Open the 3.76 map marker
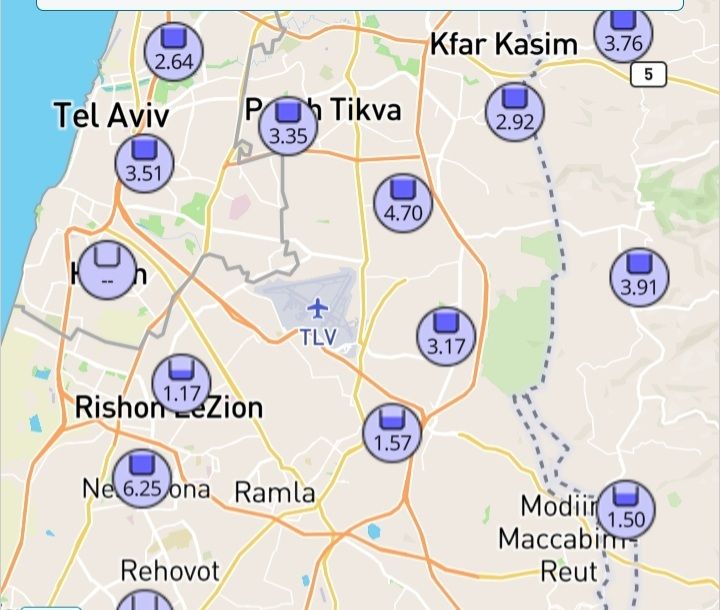This screenshot has width=720, height=610. 623,32
